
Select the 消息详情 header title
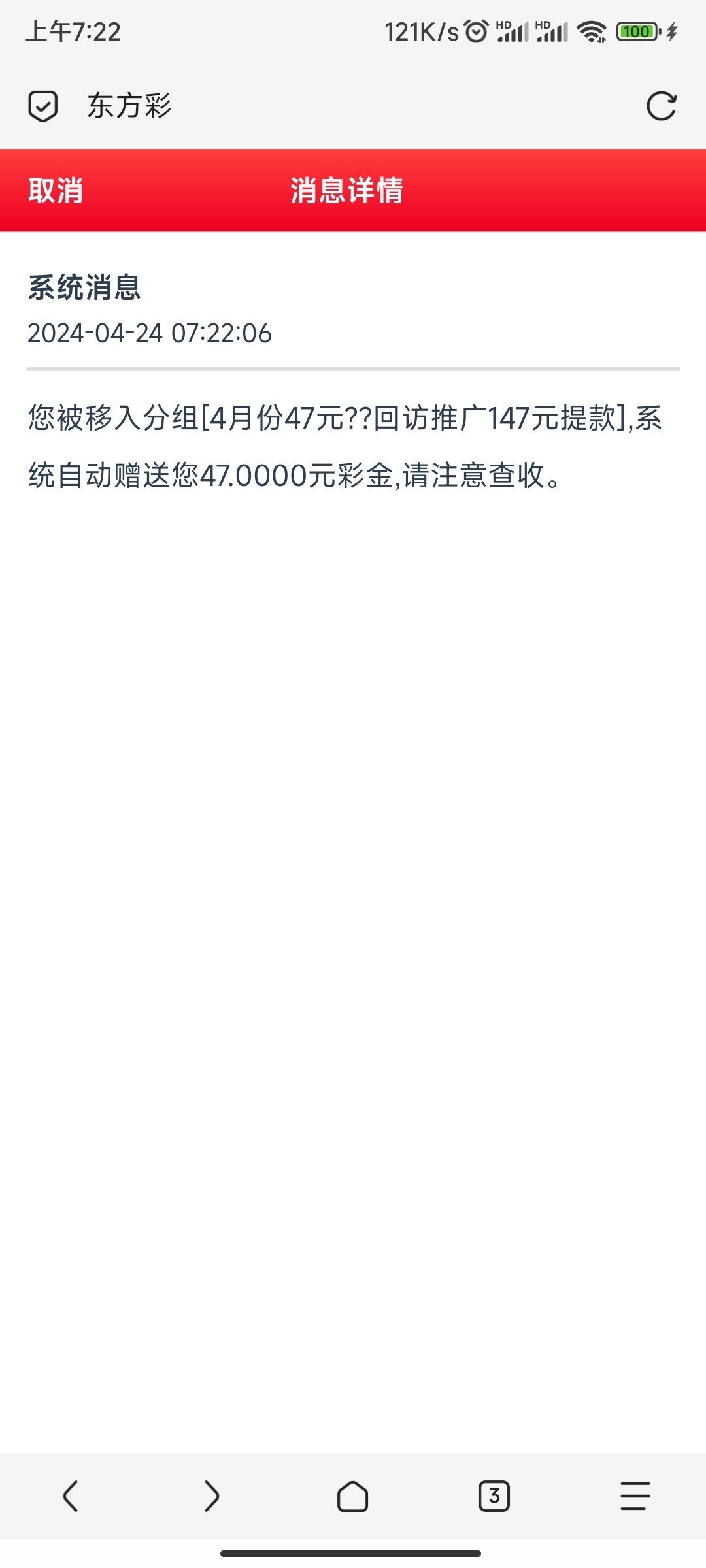coord(348,191)
